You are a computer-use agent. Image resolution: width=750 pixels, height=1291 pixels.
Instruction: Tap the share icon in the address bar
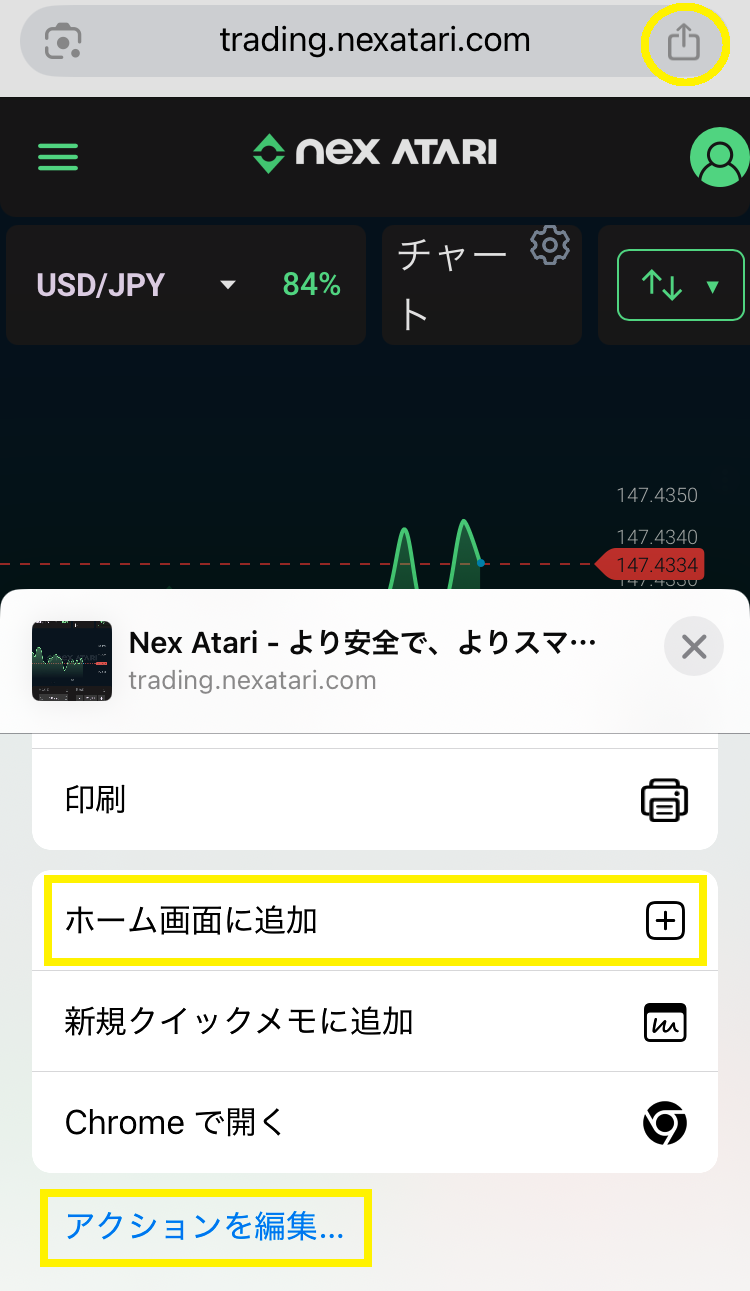click(x=683, y=42)
